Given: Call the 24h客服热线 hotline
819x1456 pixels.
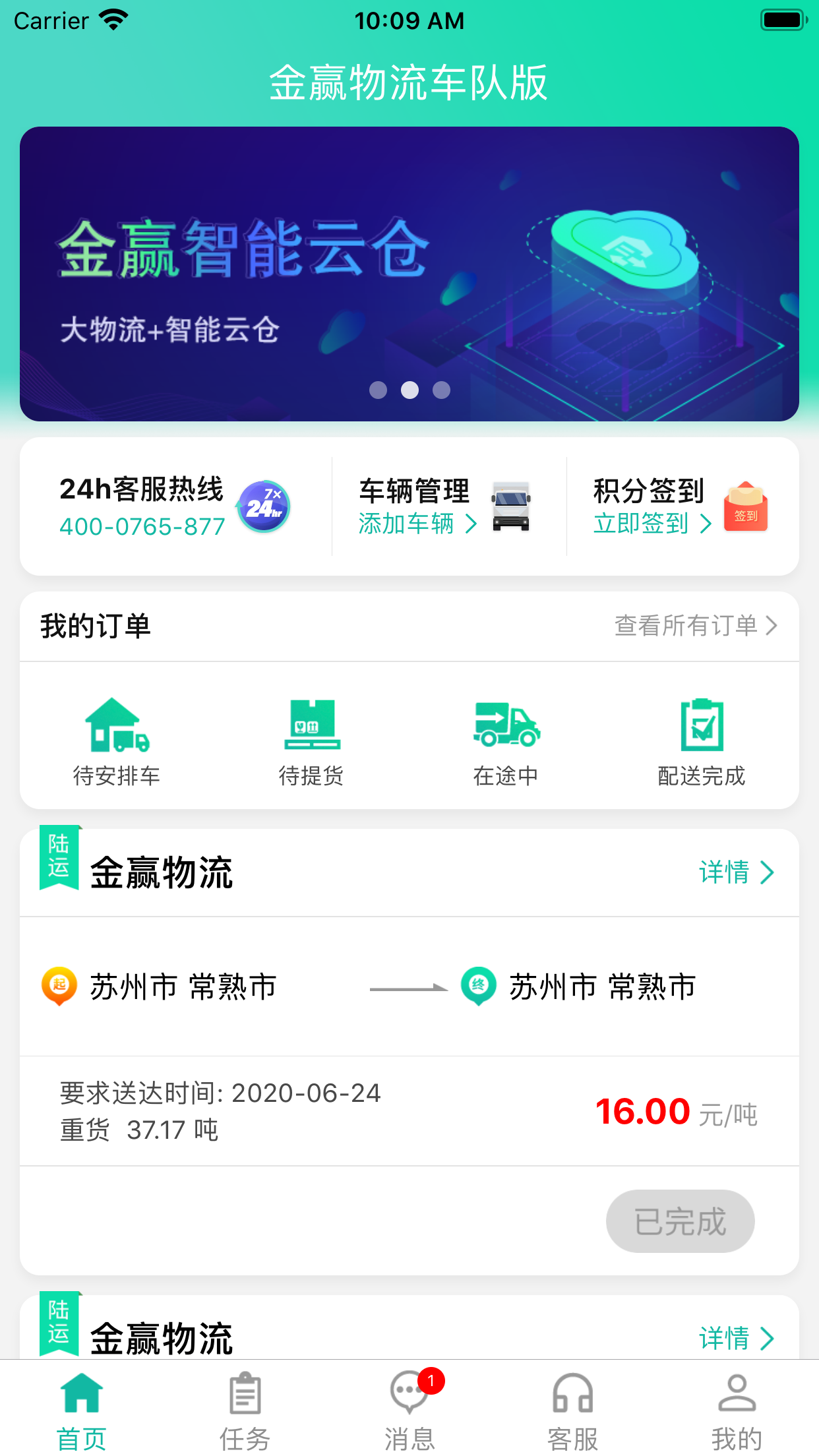Looking at the screenshot, I should point(142,526).
